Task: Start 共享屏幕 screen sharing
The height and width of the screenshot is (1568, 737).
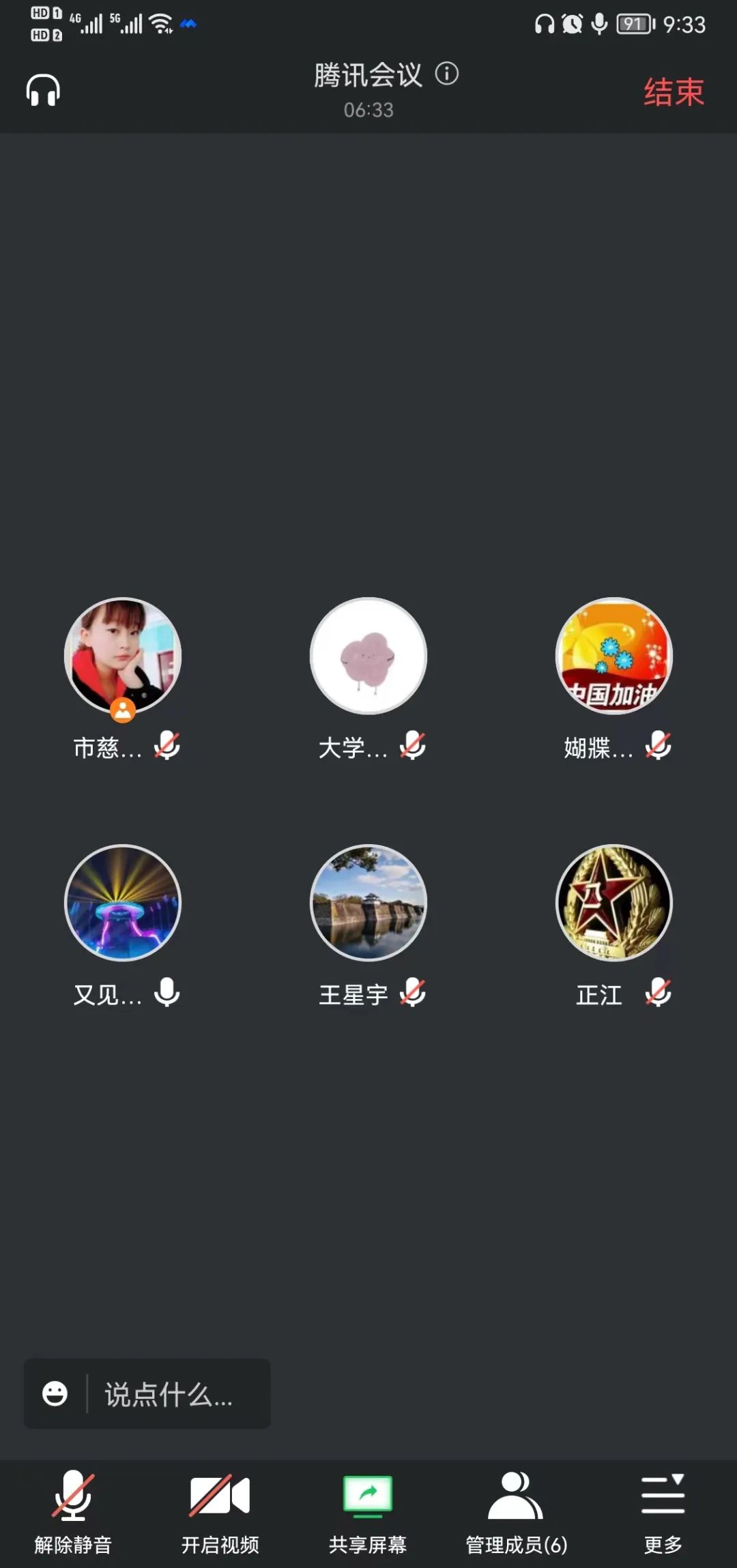Action: (368, 1509)
